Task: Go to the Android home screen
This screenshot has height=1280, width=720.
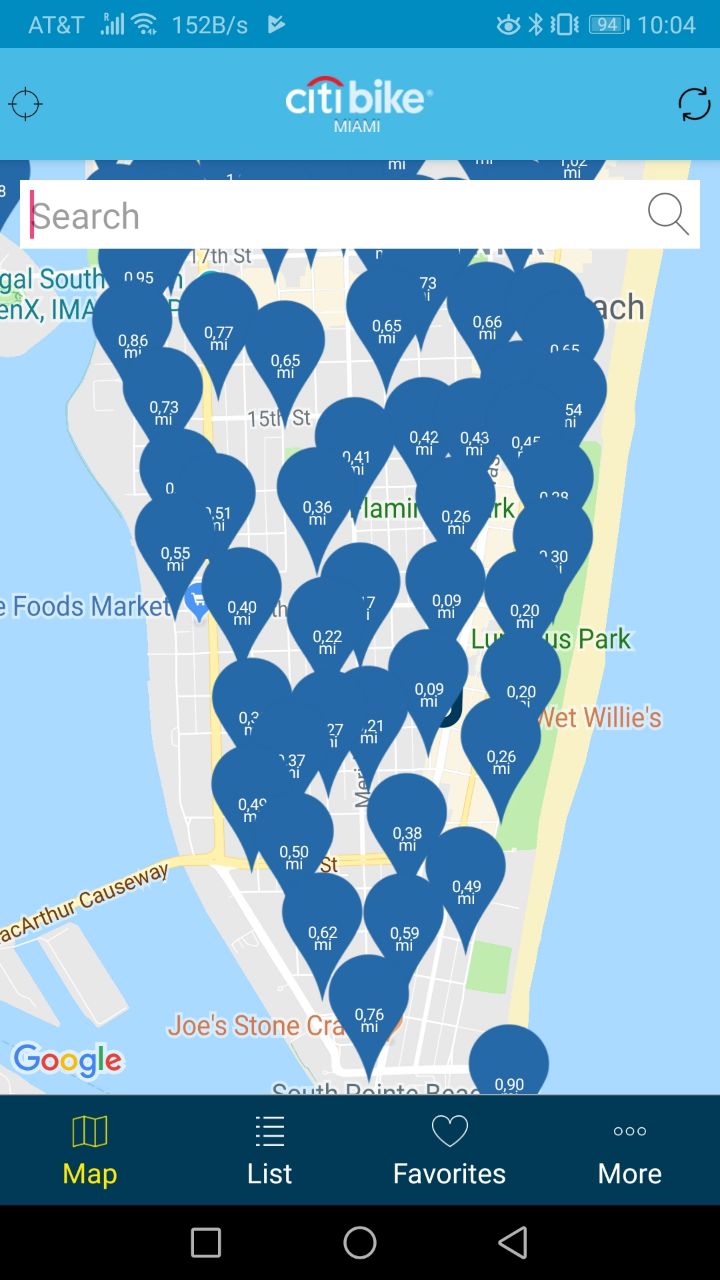Action: [360, 1242]
